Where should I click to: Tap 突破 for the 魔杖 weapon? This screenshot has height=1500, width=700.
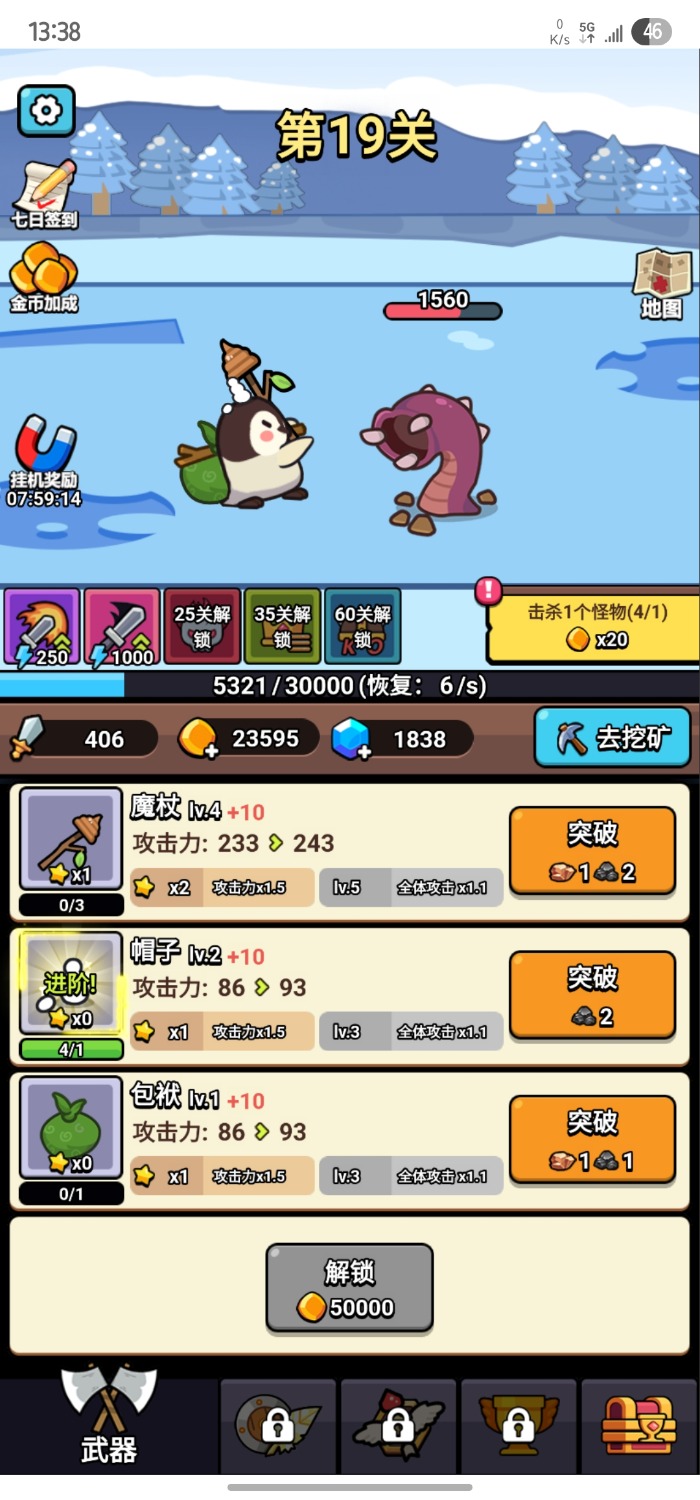pyautogui.click(x=592, y=850)
